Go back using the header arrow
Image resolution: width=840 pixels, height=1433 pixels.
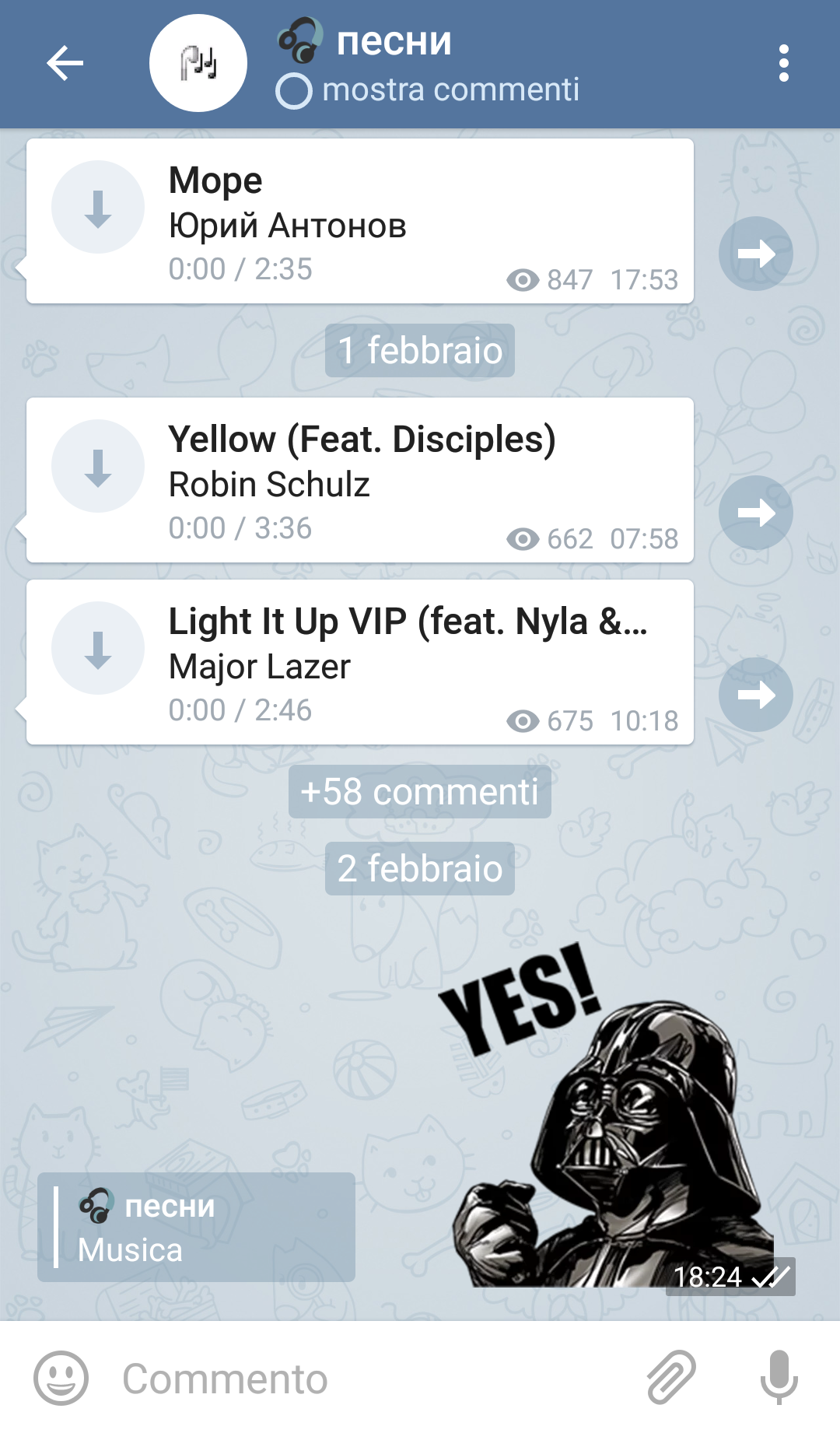tap(65, 64)
